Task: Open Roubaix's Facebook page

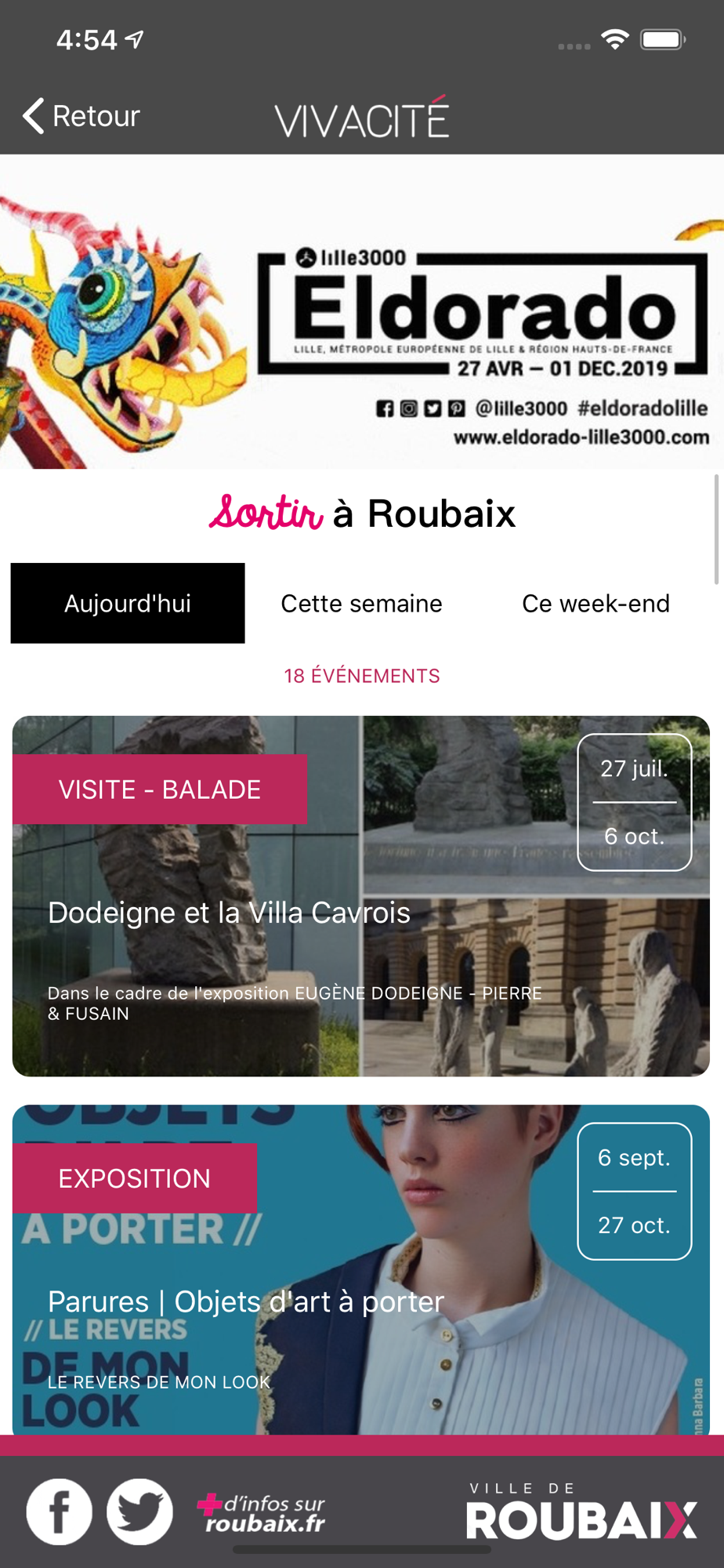Action: [60, 1512]
